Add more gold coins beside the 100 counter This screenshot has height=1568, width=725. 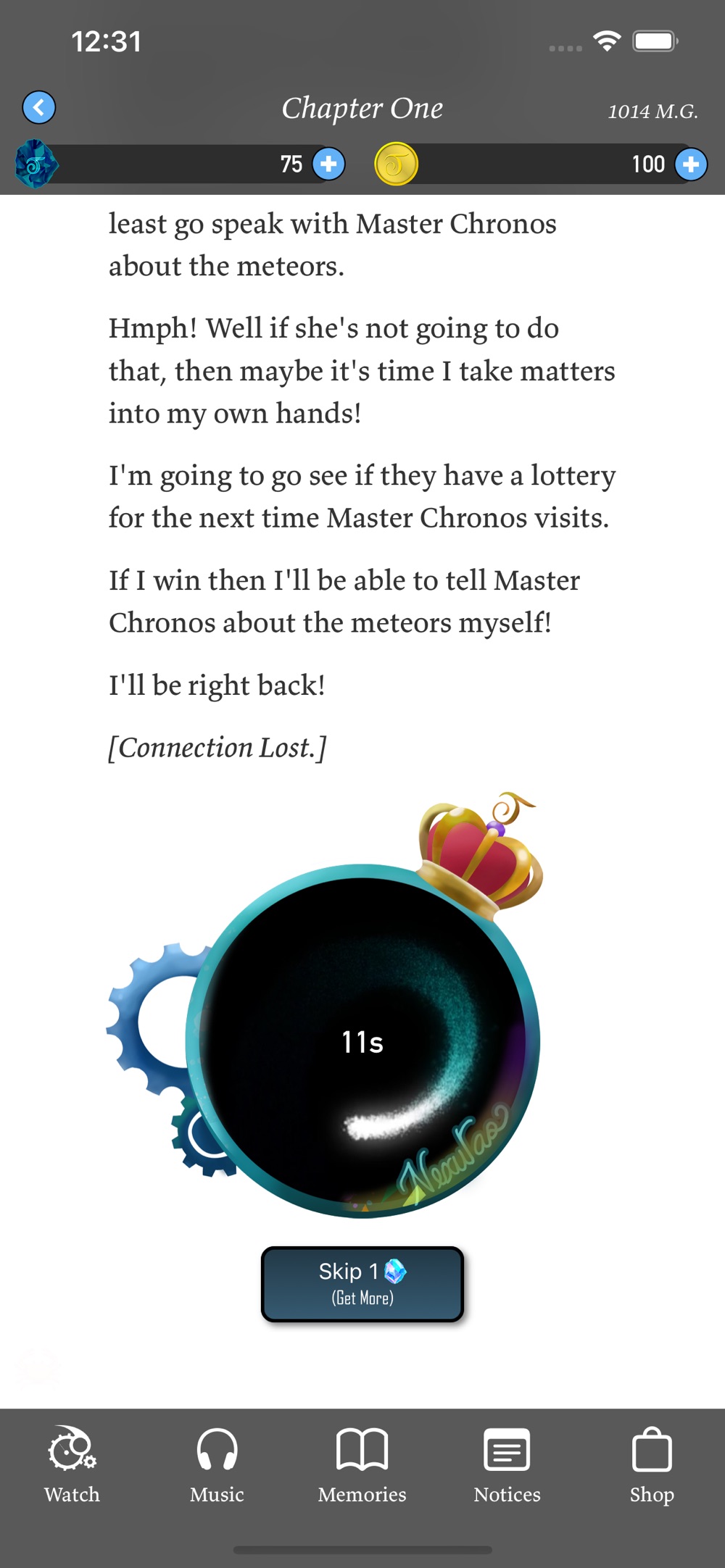coord(690,164)
